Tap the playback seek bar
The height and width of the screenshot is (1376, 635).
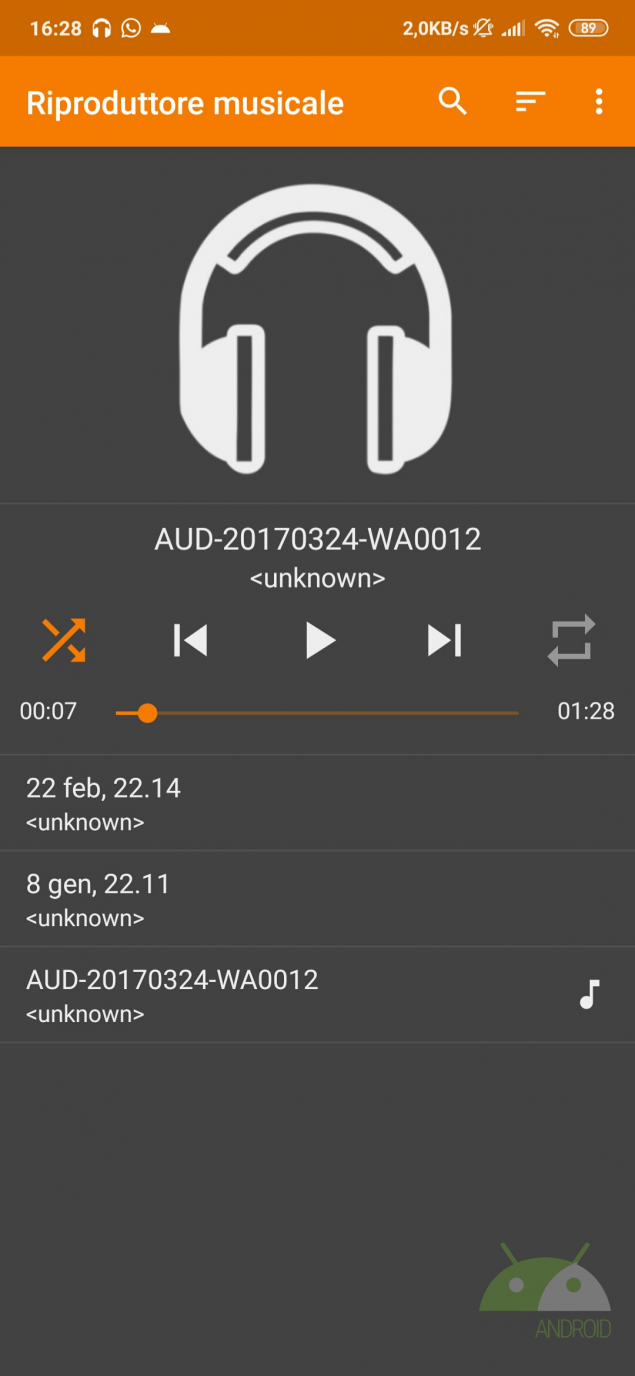tap(317, 713)
